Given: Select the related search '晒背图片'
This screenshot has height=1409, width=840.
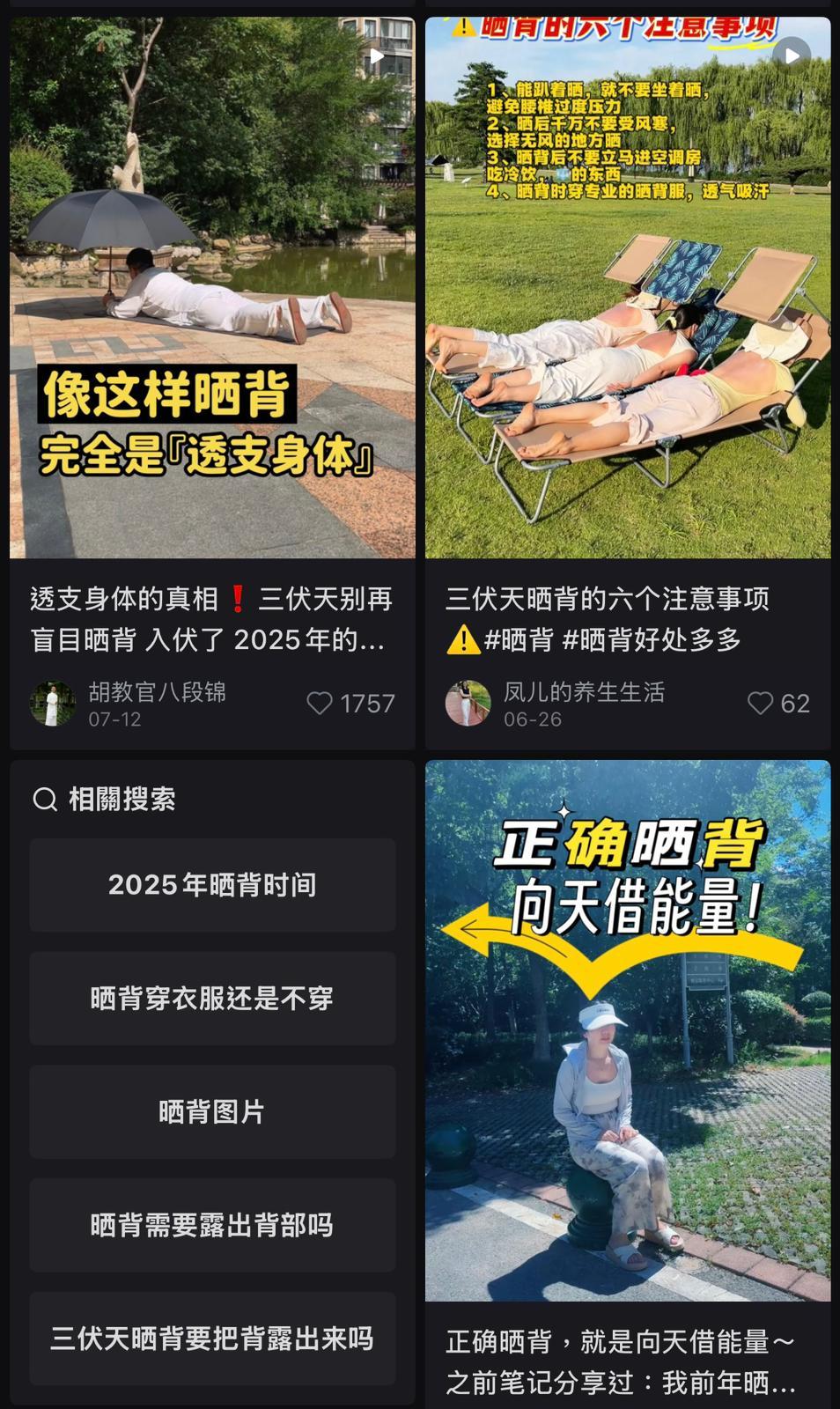Looking at the screenshot, I should (212, 1112).
